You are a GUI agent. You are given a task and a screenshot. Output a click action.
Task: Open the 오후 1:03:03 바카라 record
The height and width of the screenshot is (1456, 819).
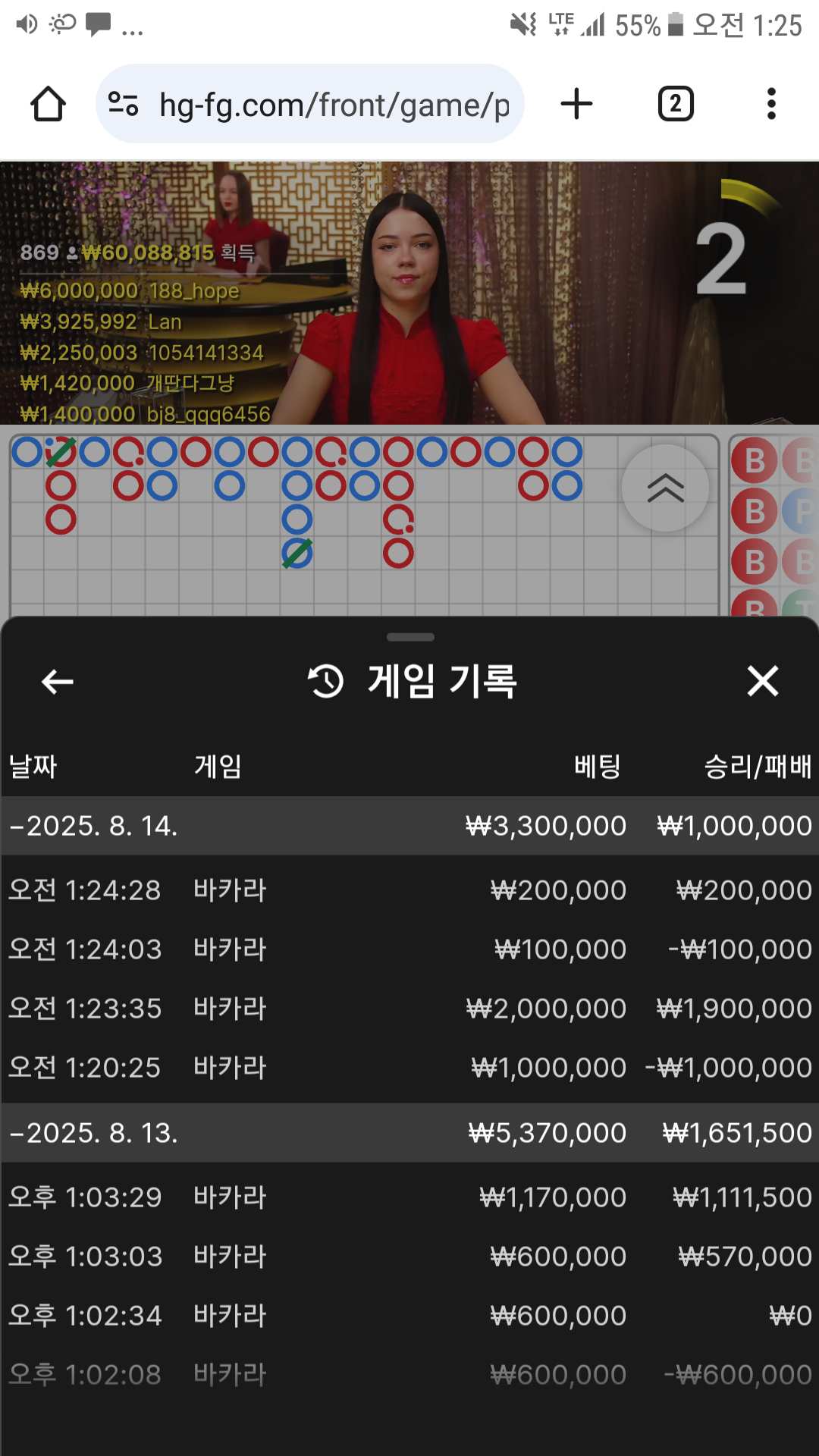pyautogui.click(x=409, y=1256)
